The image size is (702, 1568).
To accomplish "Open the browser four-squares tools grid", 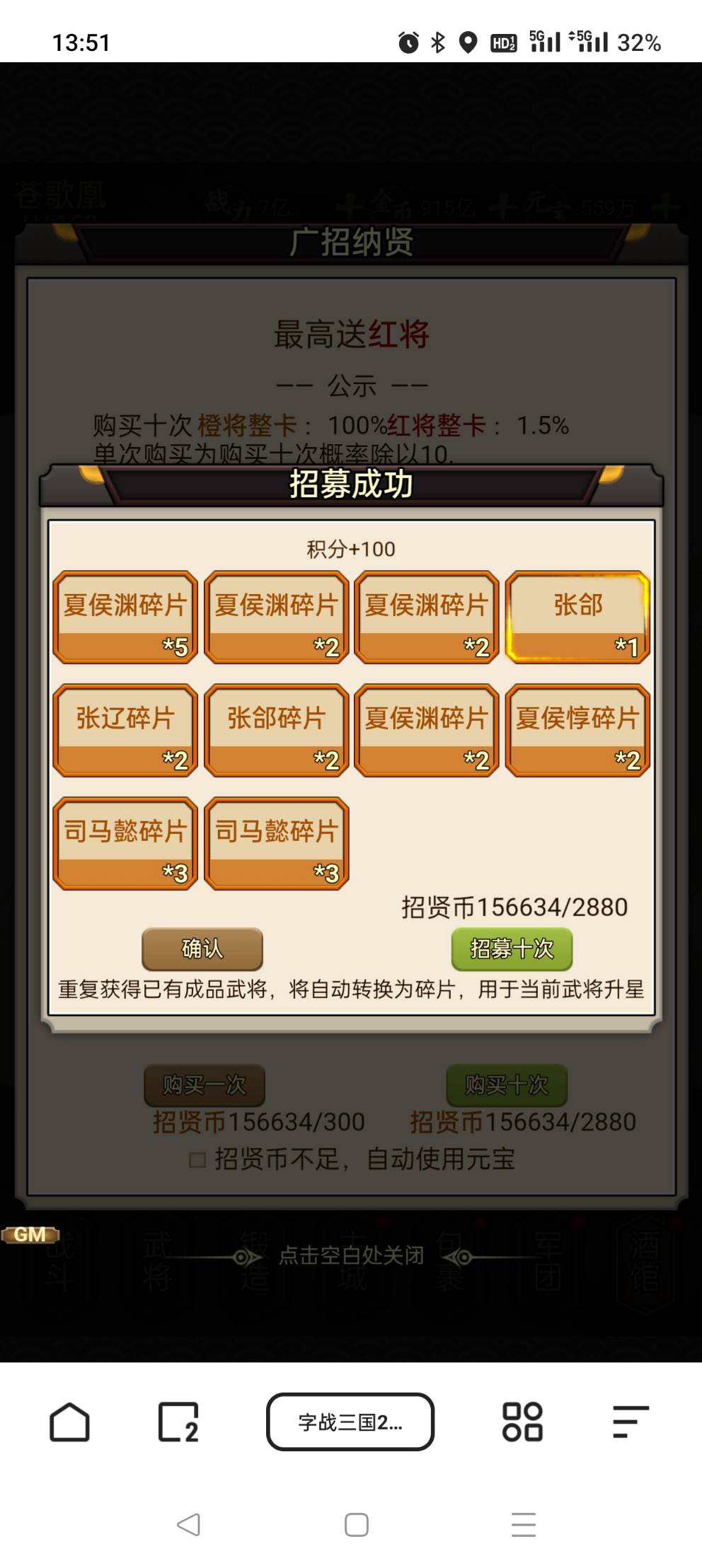I will click(522, 1422).
